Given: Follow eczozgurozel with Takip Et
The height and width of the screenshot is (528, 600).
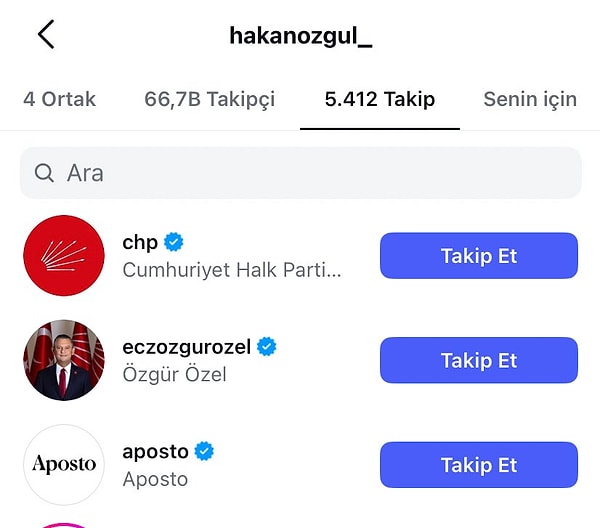Looking at the screenshot, I should coord(478,360).
